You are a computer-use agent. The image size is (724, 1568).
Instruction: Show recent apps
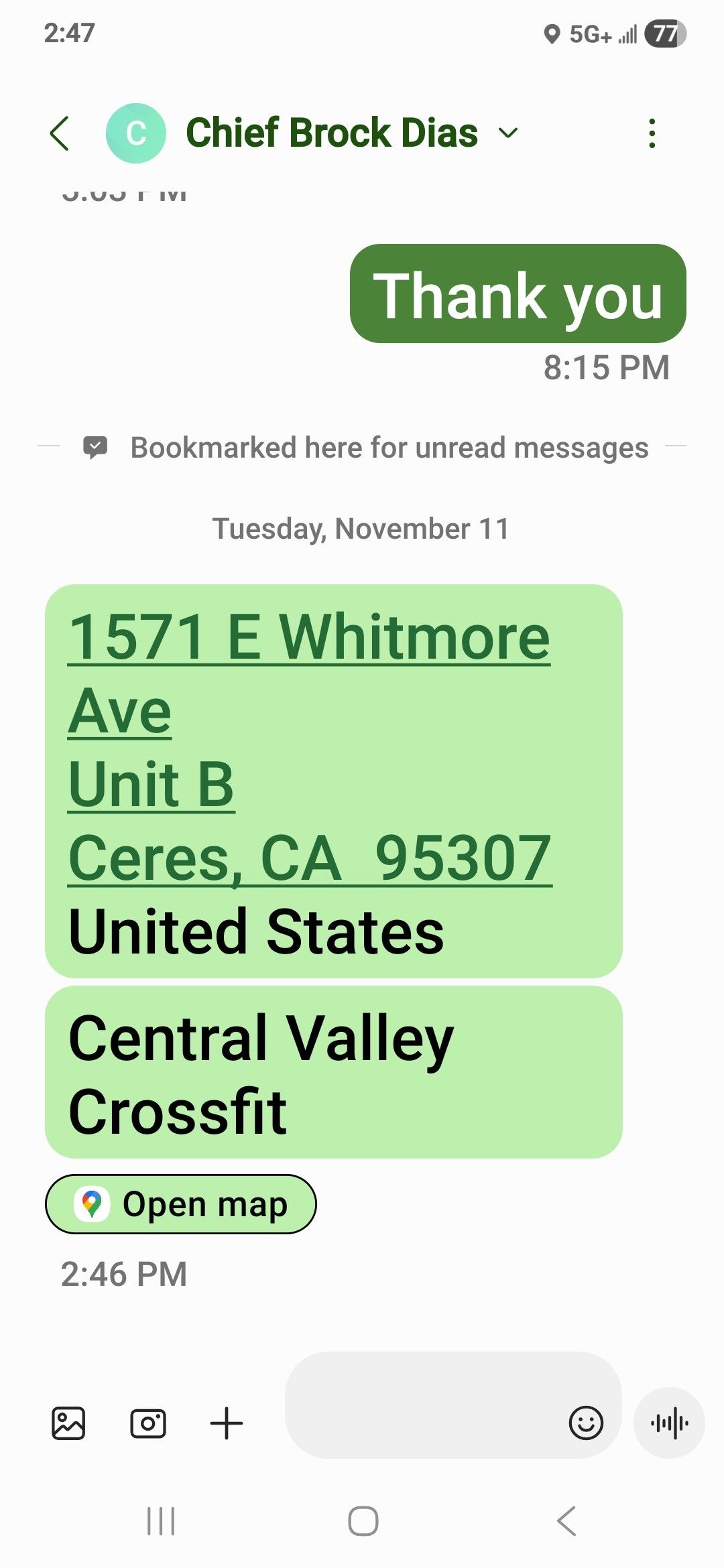tap(161, 1521)
